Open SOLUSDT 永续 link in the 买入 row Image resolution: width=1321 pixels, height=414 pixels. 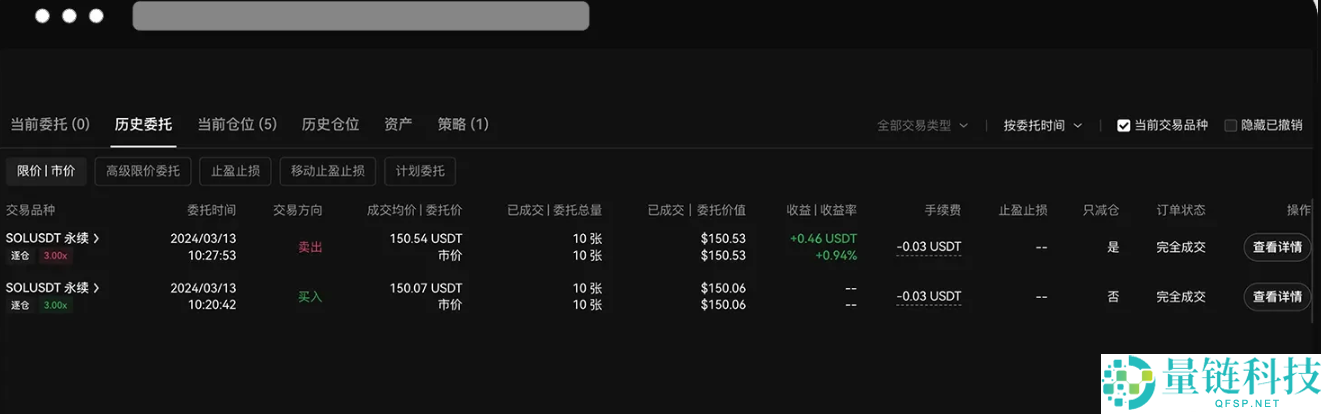(x=53, y=288)
